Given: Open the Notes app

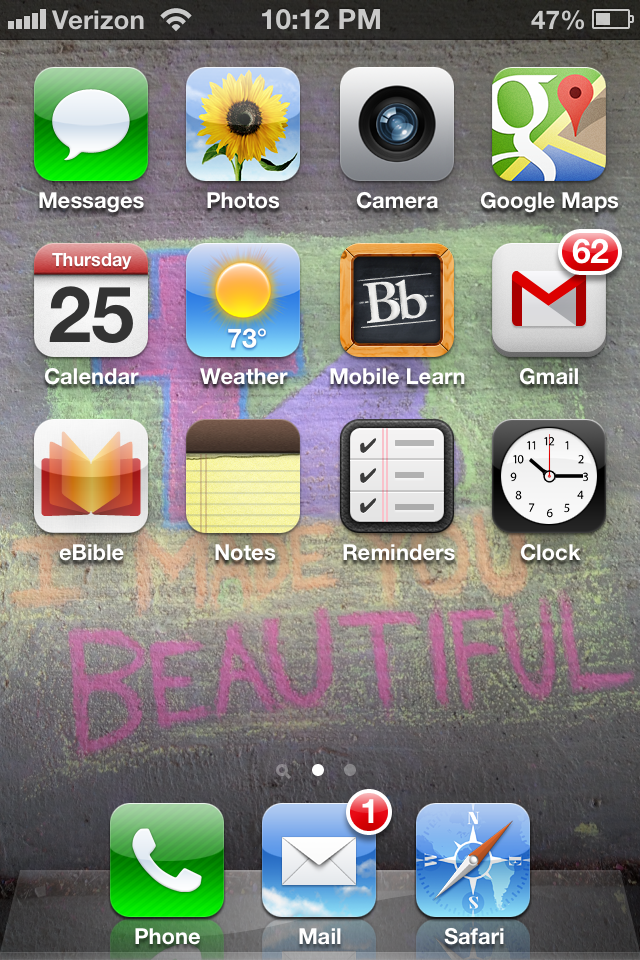Looking at the screenshot, I should coord(243,476).
